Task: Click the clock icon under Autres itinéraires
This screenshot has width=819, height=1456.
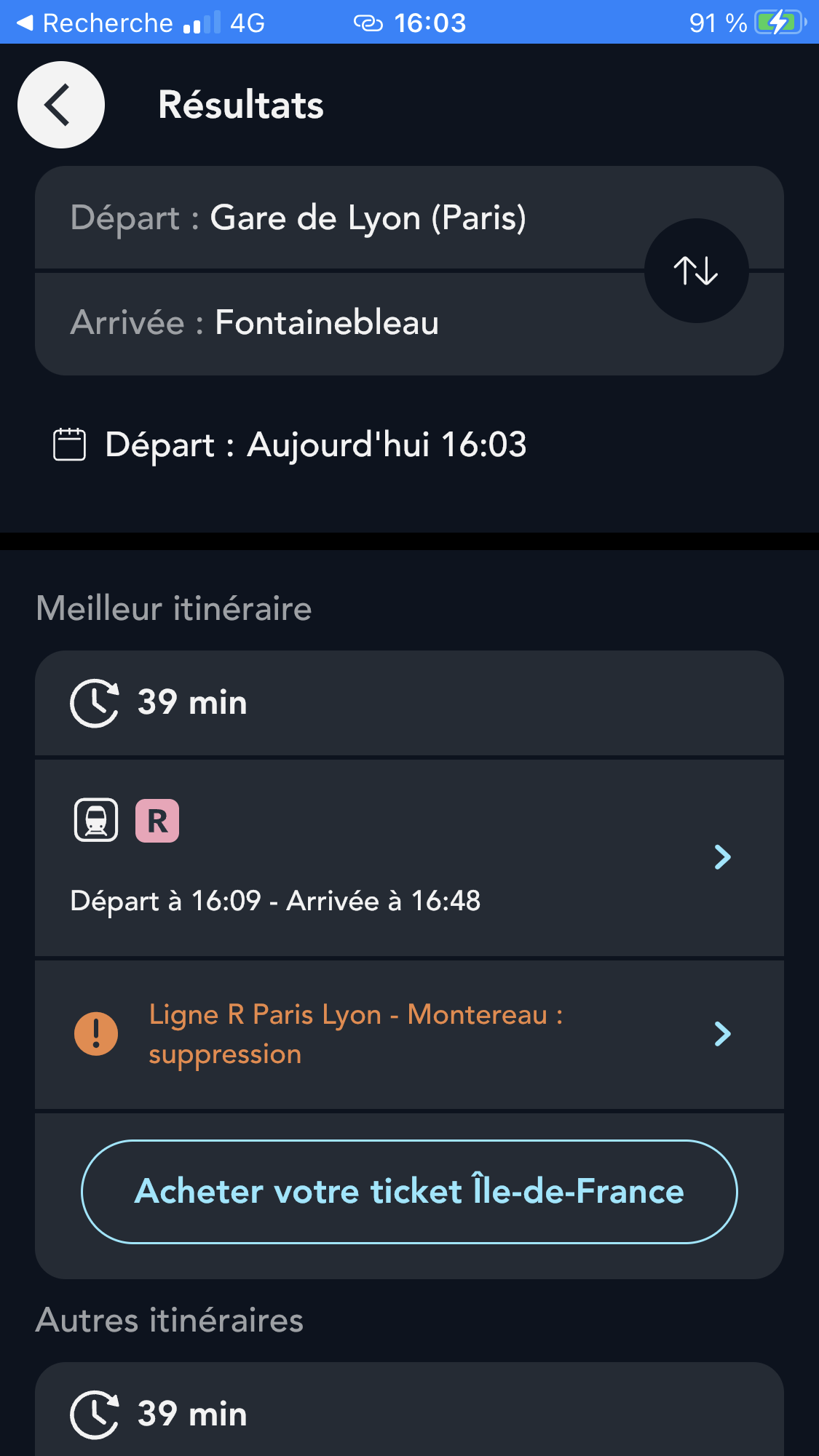Action: (94, 1412)
